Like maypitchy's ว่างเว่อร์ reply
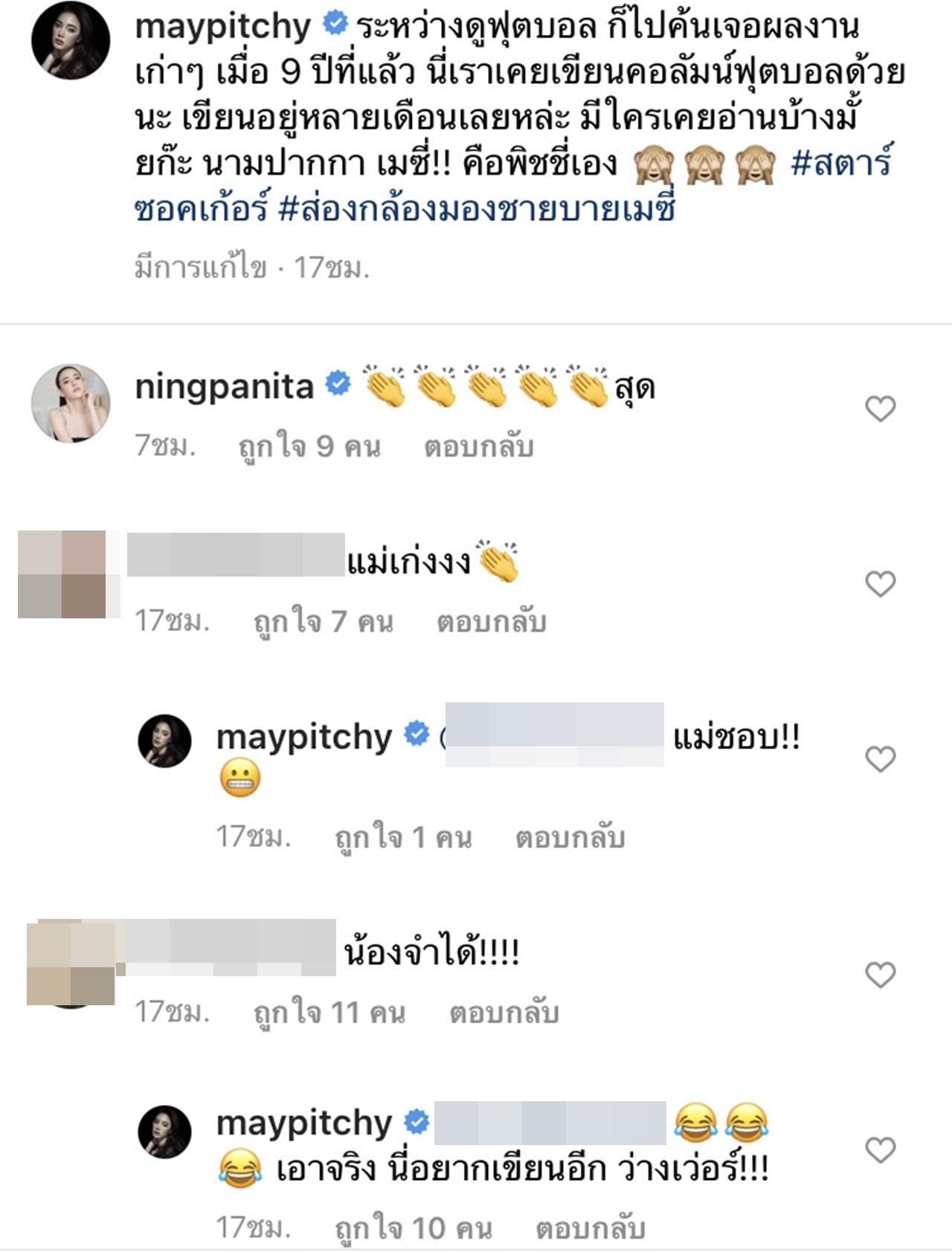The height and width of the screenshot is (1253, 952). point(881,1150)
